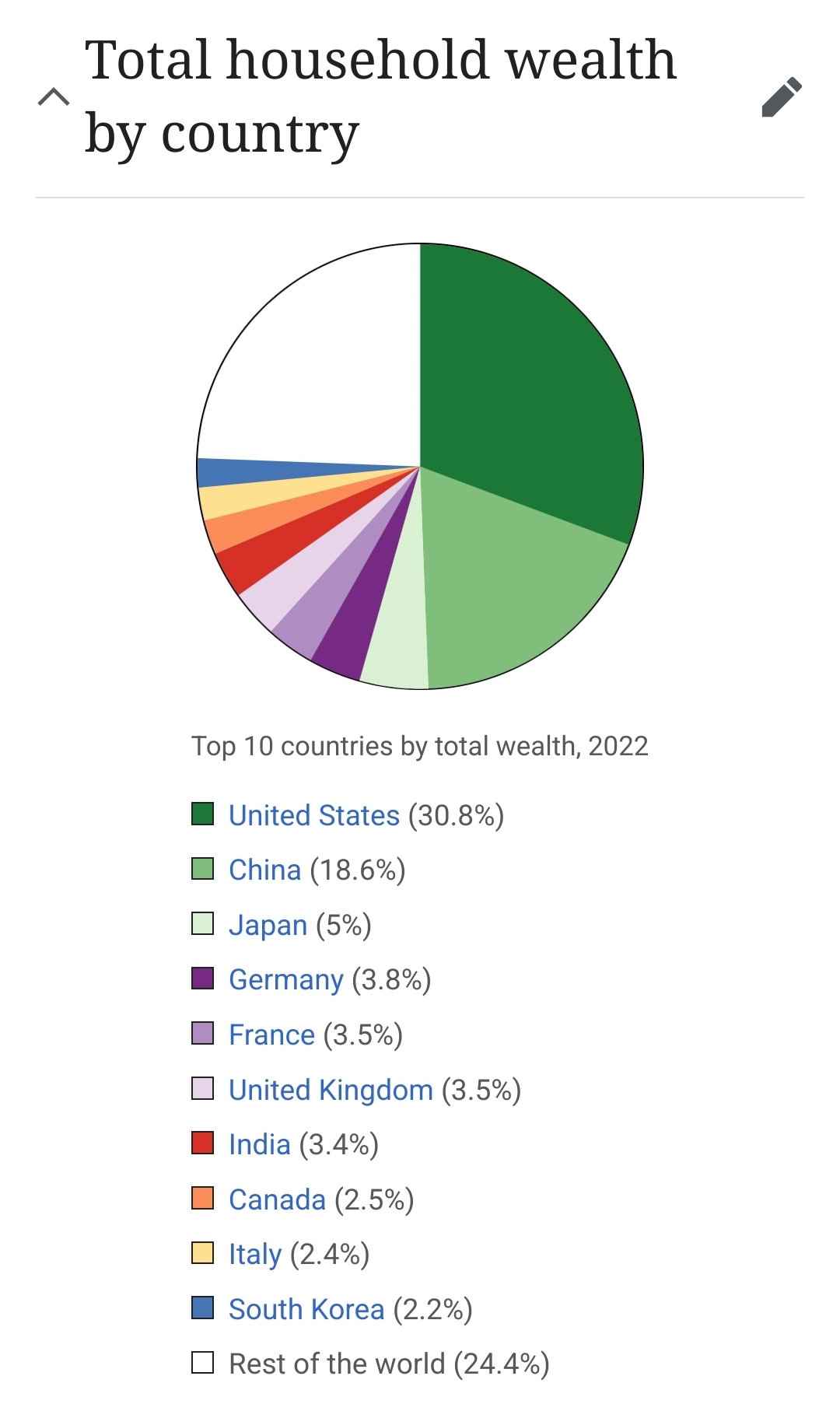The height and width of the screenshot is (1411, 840).
Task: Follow the India link
Action: point(260,1144)
